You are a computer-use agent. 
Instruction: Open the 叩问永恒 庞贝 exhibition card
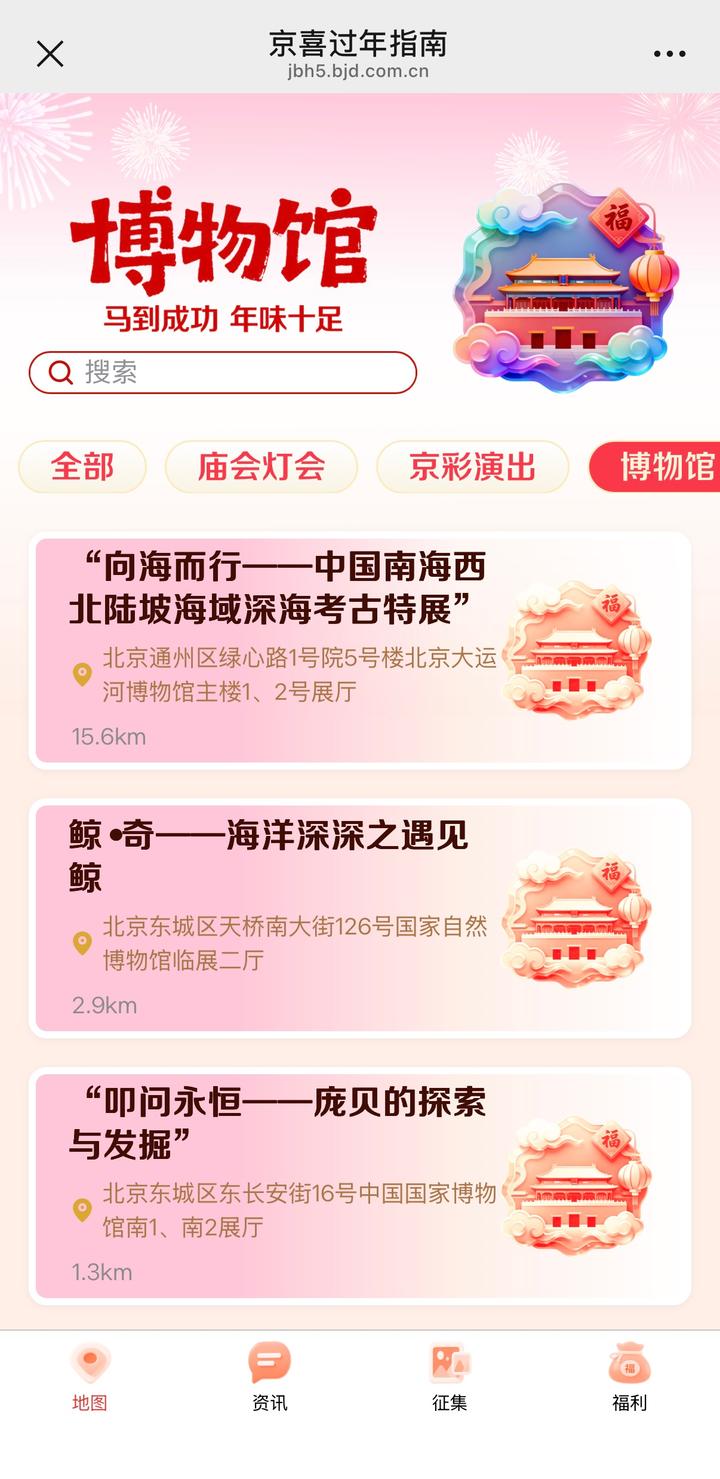(360, 1186)
